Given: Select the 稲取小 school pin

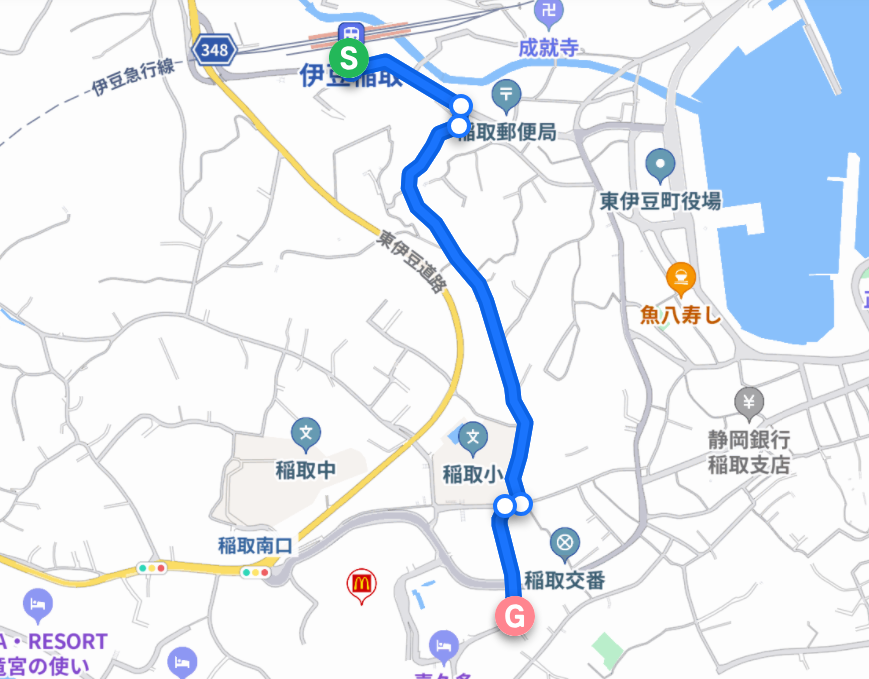Looking at the screenshot, I should [472, 436].
